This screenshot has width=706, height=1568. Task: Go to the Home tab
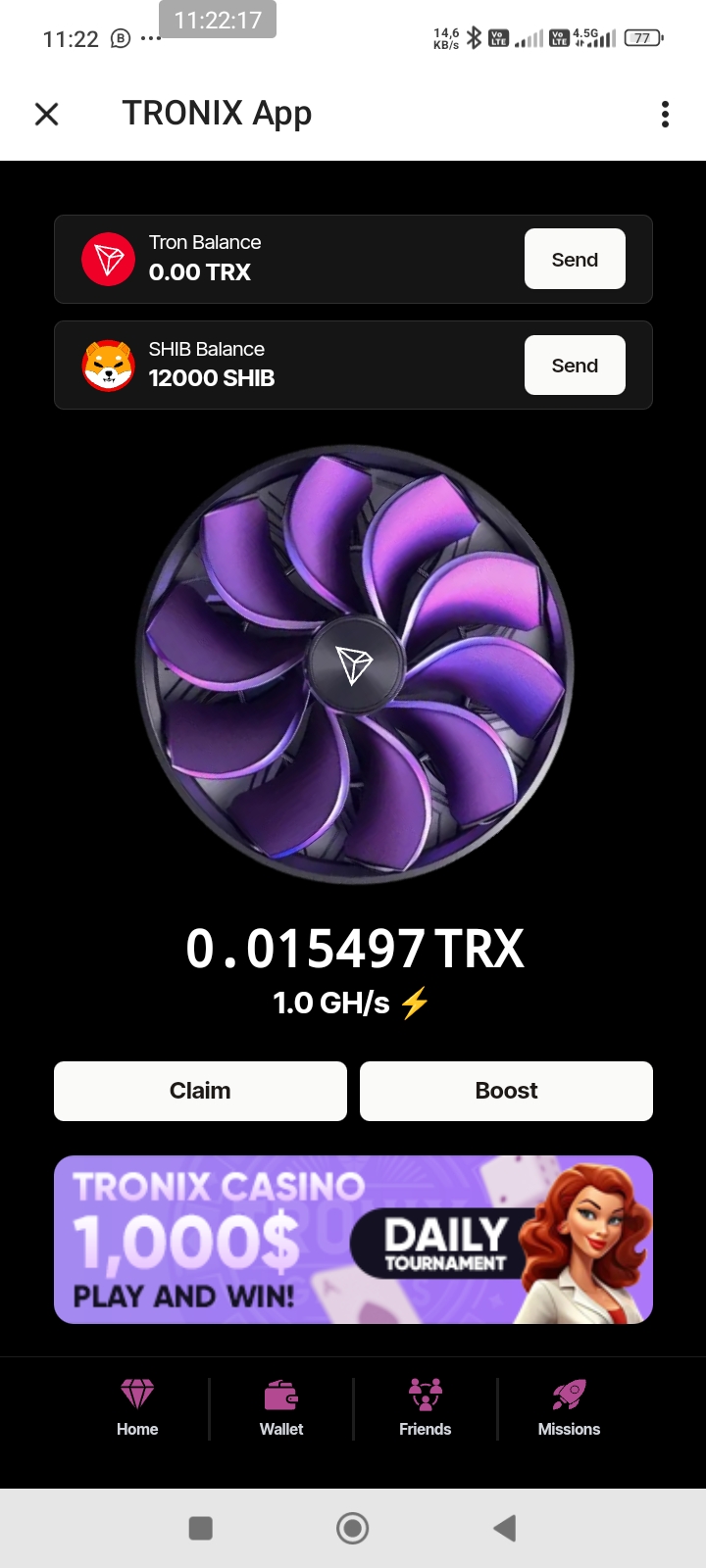(137, 1409)
